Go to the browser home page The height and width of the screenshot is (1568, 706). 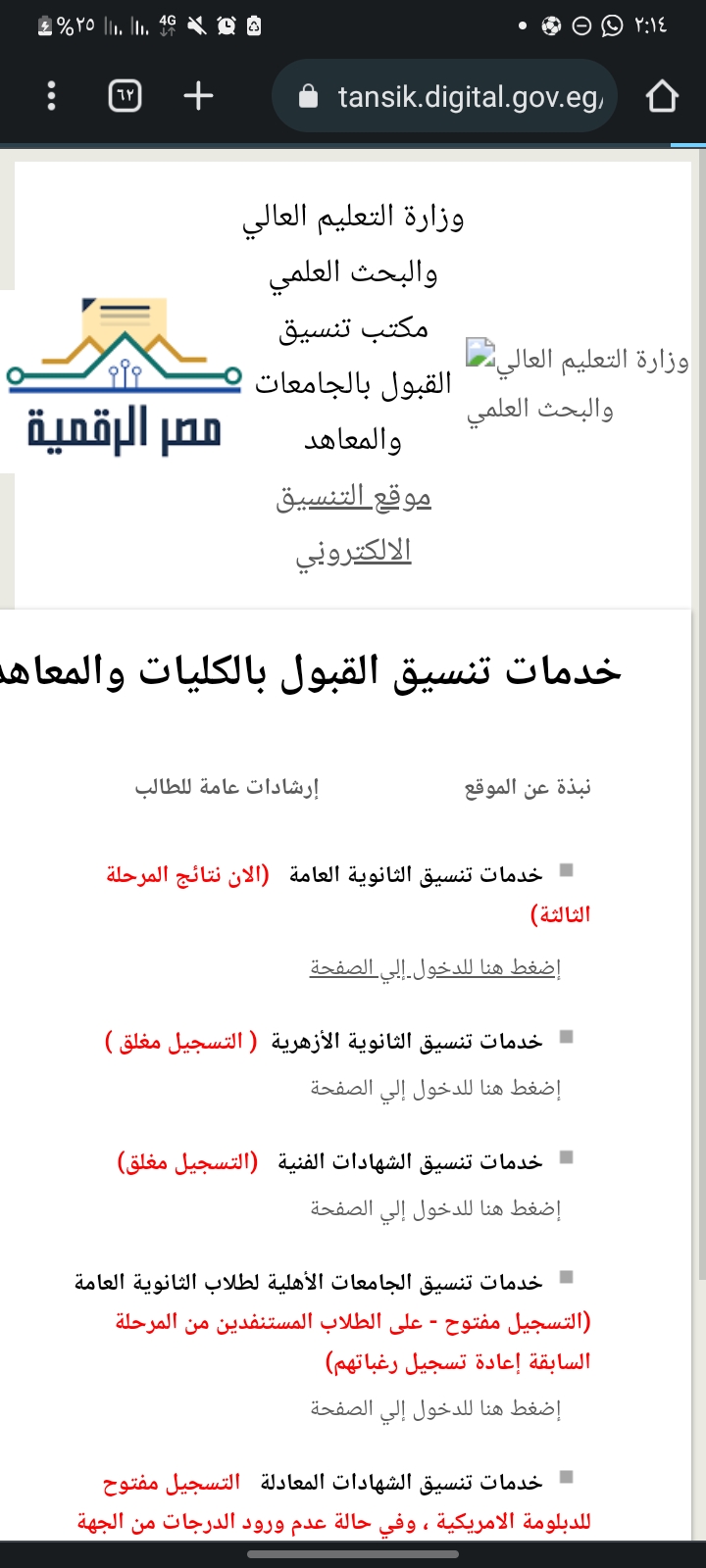click(662, 96)
